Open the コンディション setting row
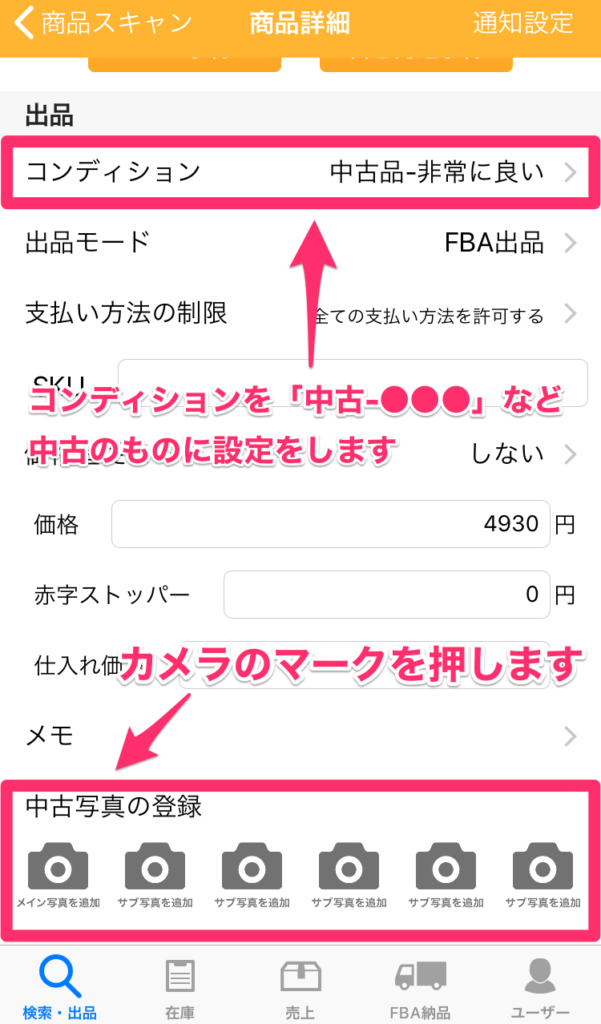The height and width of the screenshot is (1024, 601). pyautogui.click(x=300, y=172)
